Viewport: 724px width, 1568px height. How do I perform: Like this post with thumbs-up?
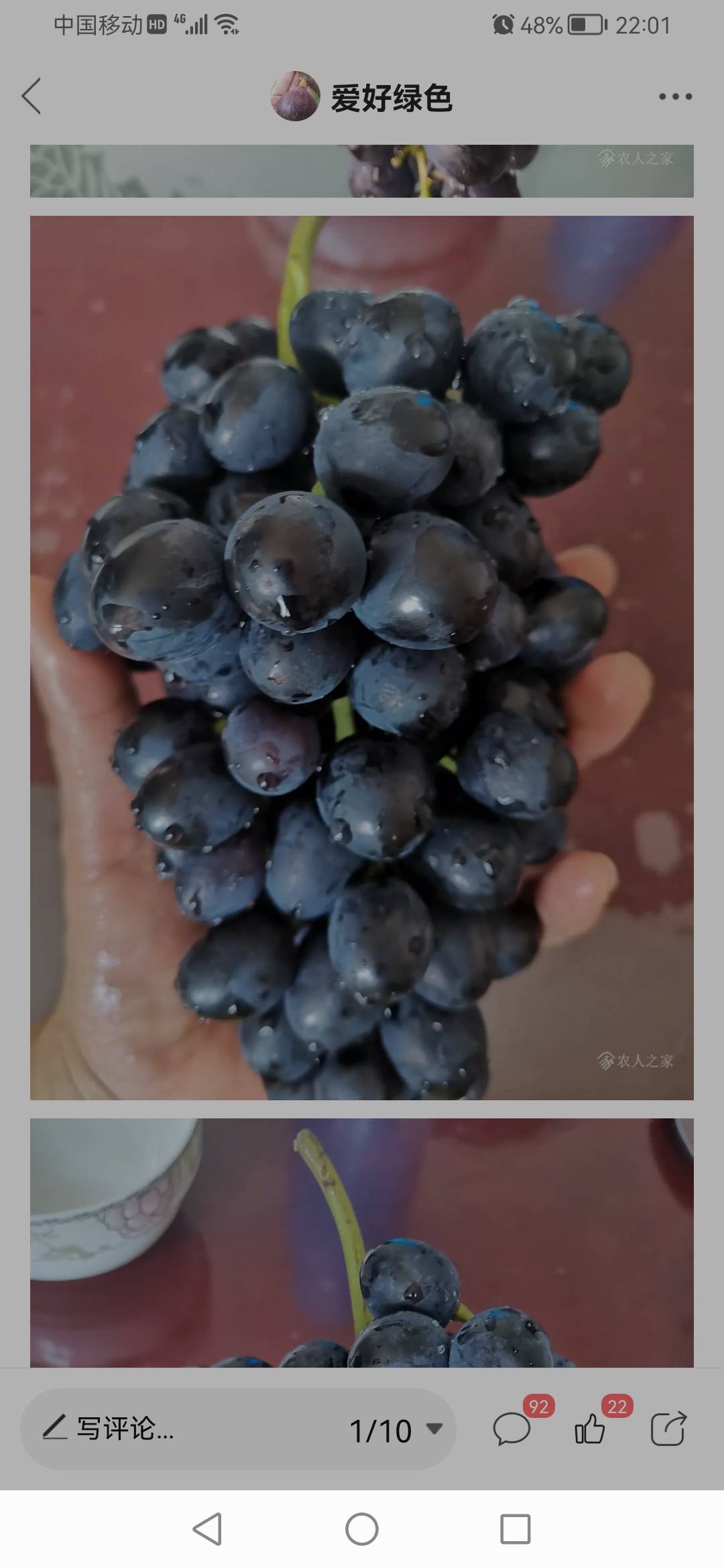coord(591,1429)
